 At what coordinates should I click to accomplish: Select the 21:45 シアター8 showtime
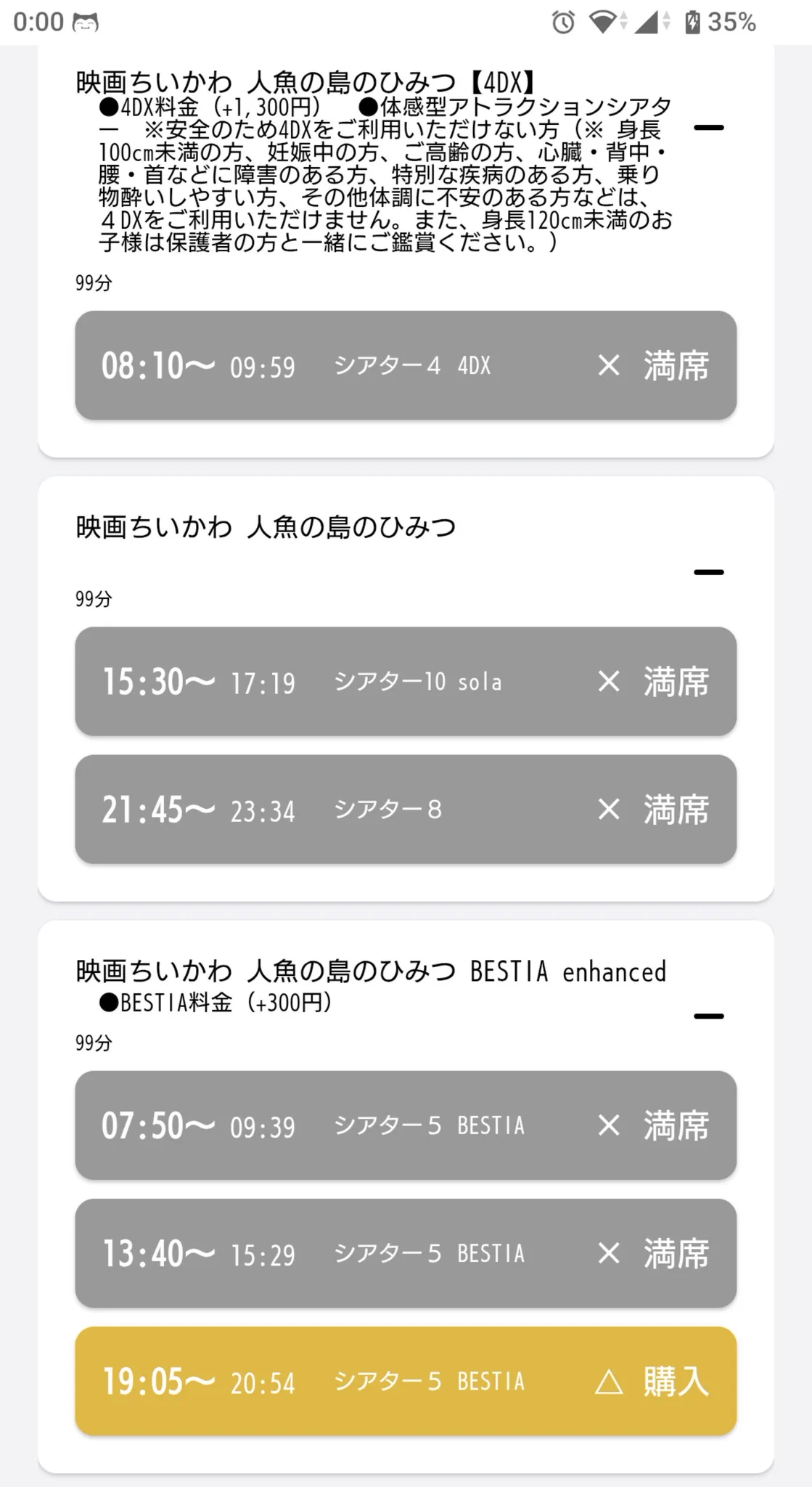[406, 809]
